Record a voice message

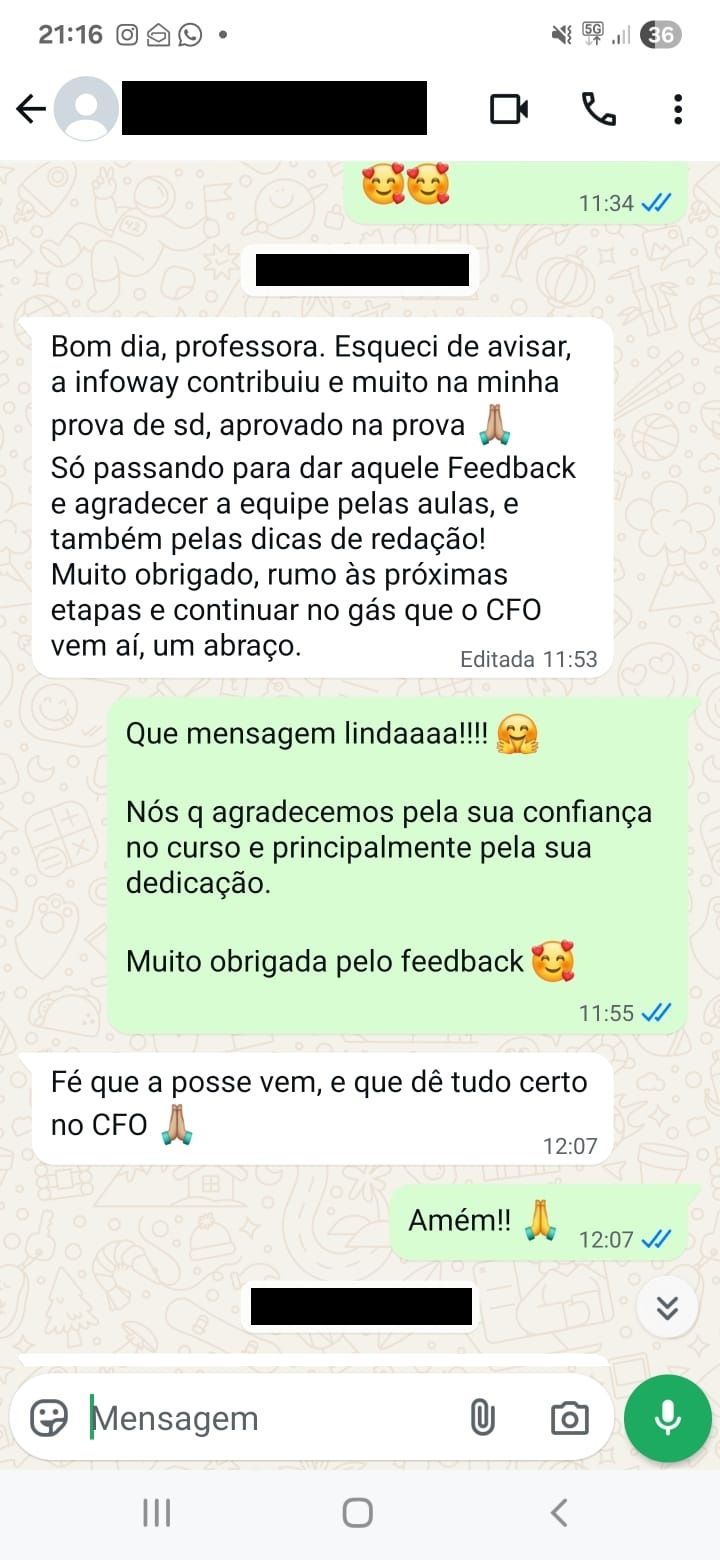(x=667, y=1418)
